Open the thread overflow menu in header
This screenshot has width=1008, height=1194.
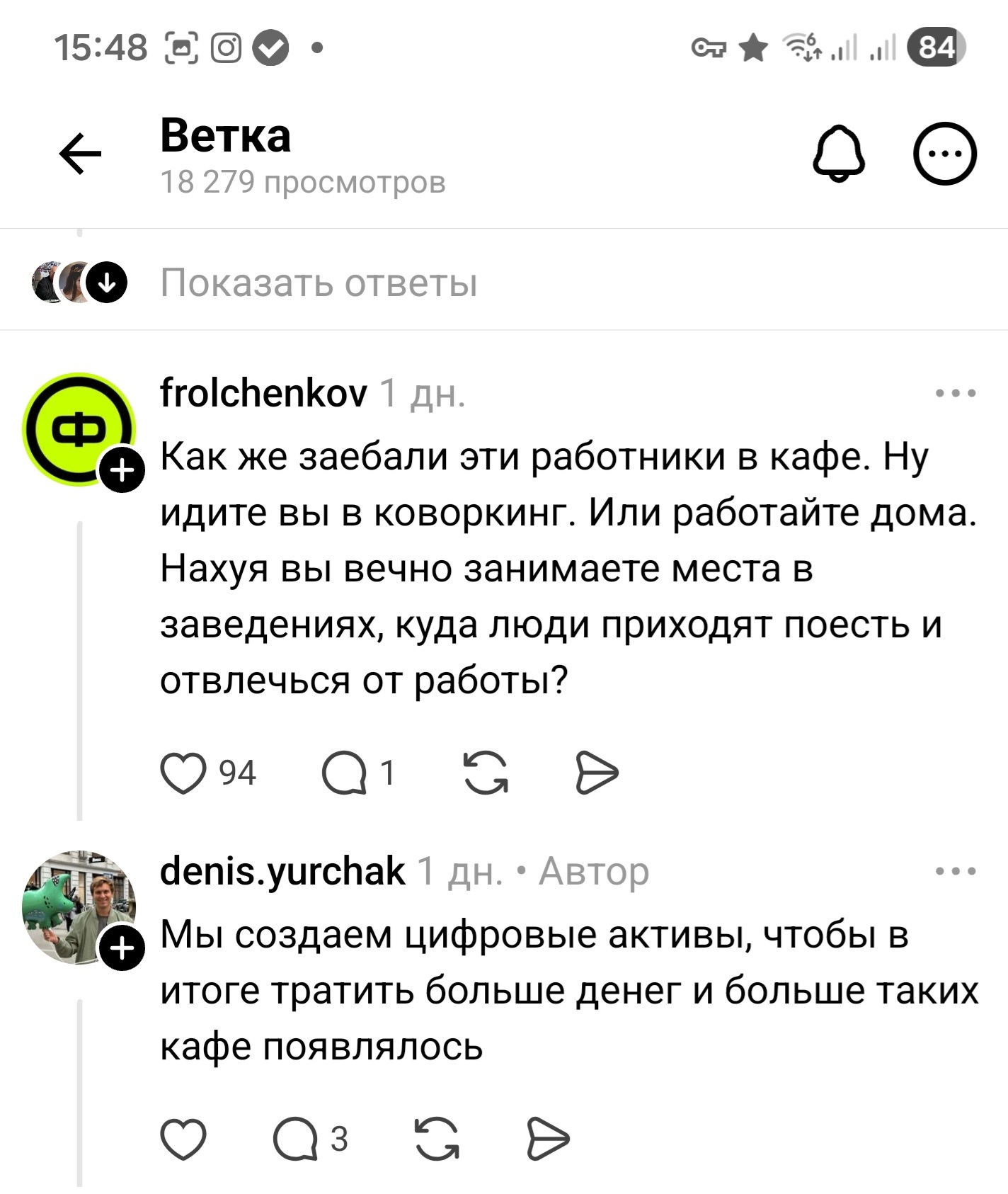click(945, 154)
